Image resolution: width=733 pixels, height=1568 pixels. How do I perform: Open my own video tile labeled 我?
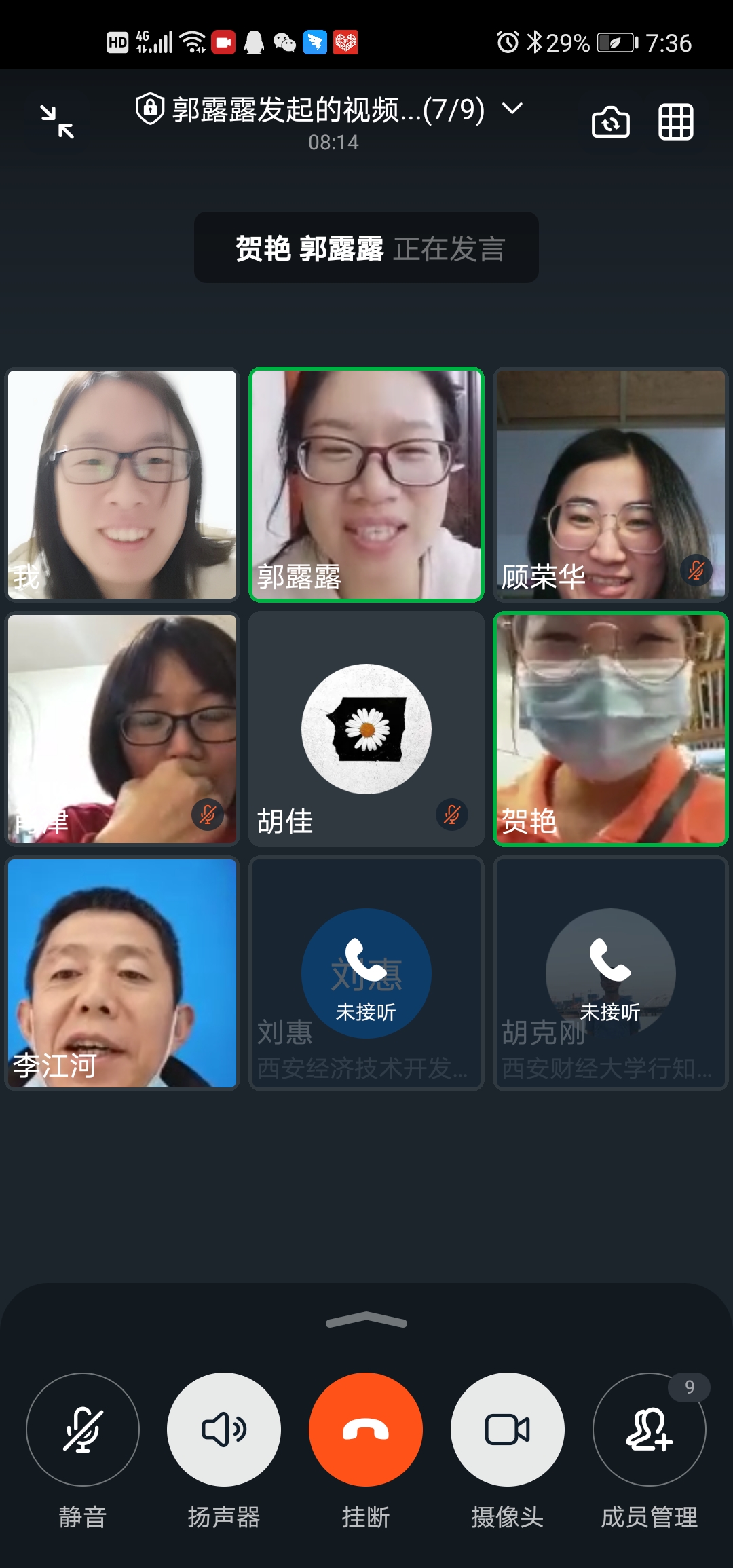click(x=122, y=485)
